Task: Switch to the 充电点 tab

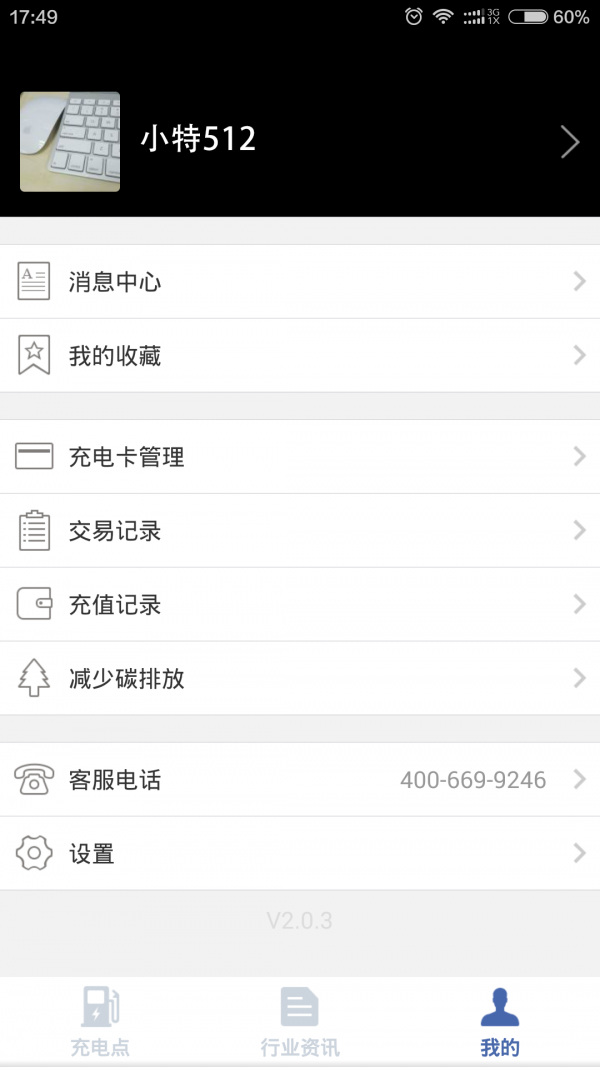Action: pyautogui.click(x=100, y=1021)
